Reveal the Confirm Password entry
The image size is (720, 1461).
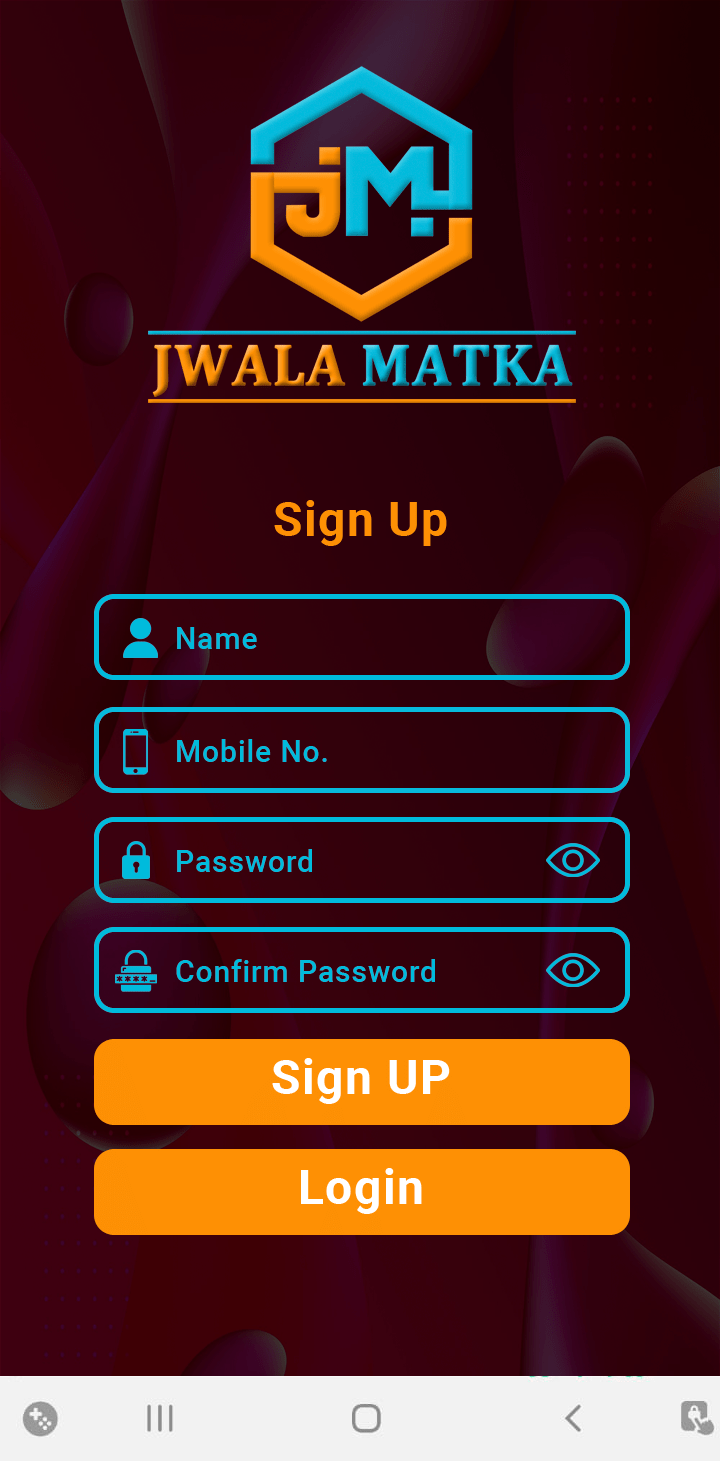click(573, 971)
